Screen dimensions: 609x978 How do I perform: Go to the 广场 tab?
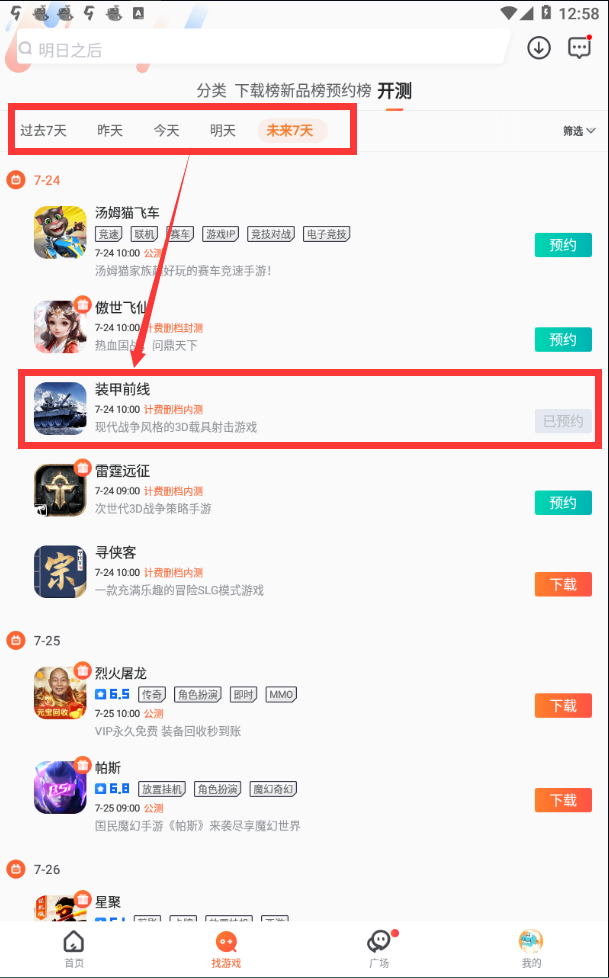click(x=379, y=948)
